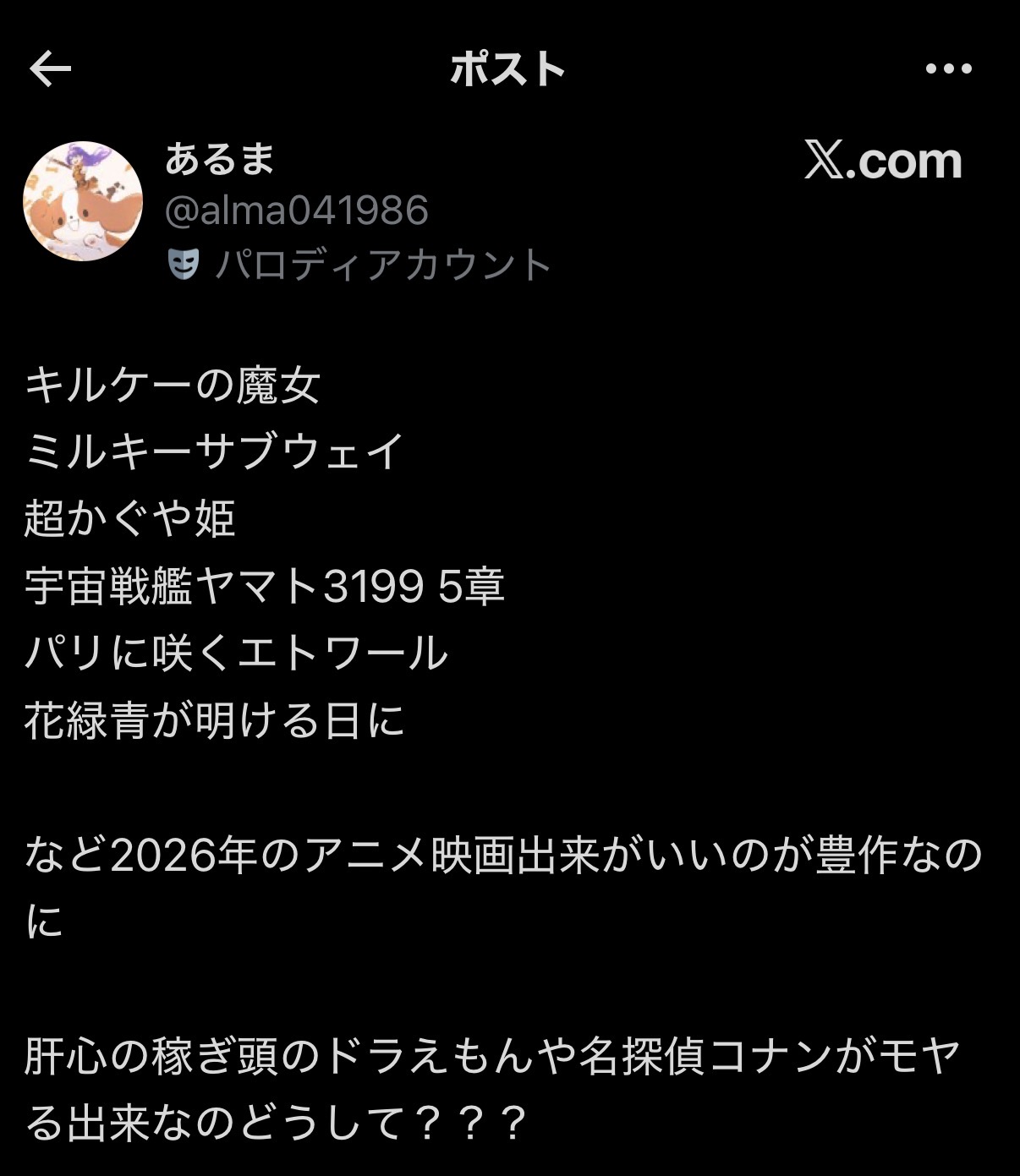Open あるま's profile picture
Image resolution: width=1020 pixels, height=1176 pixels.
pos(83,201)
